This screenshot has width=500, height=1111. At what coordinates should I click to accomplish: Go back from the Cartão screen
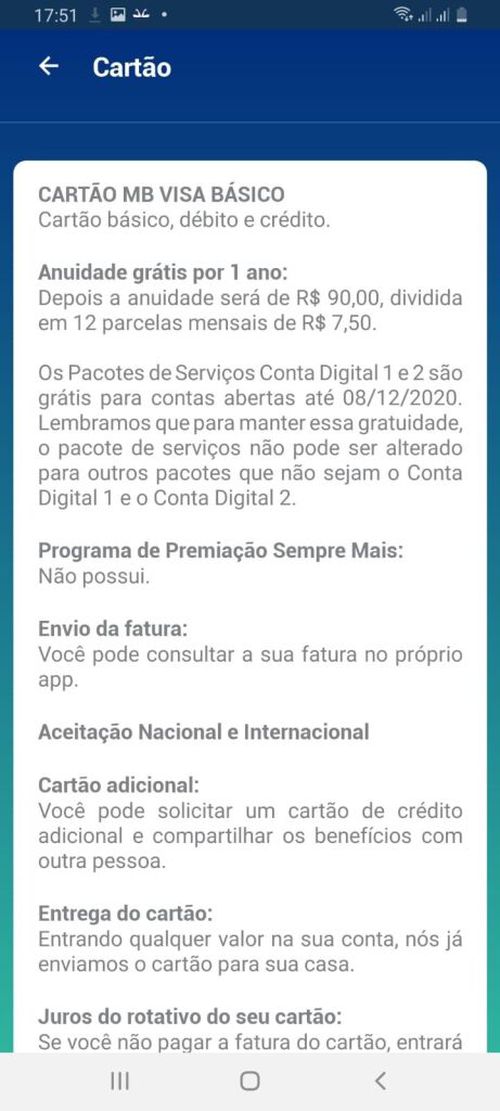coord(48,67)
